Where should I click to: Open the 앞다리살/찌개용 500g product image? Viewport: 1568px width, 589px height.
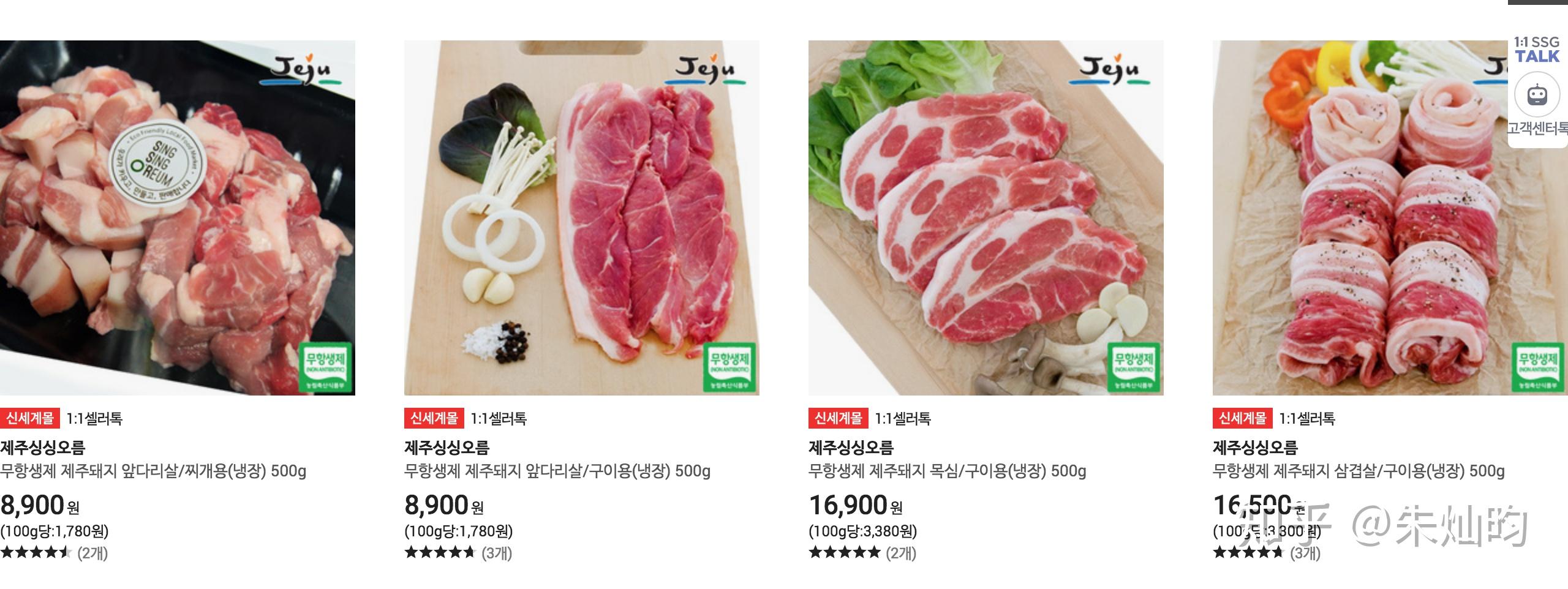(x=178, y=217)
